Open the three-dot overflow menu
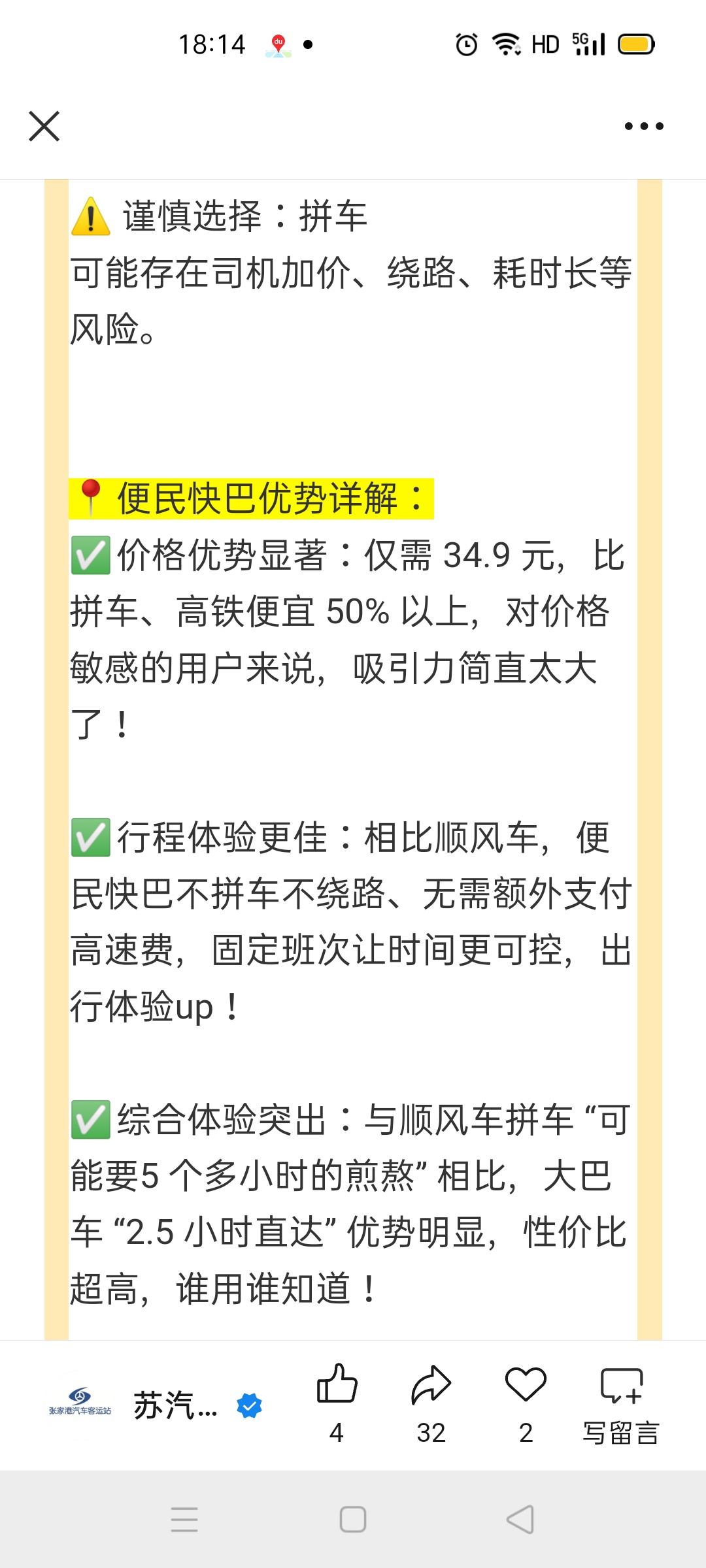This screenshot has height=1568, width=706. pos(643,126)
